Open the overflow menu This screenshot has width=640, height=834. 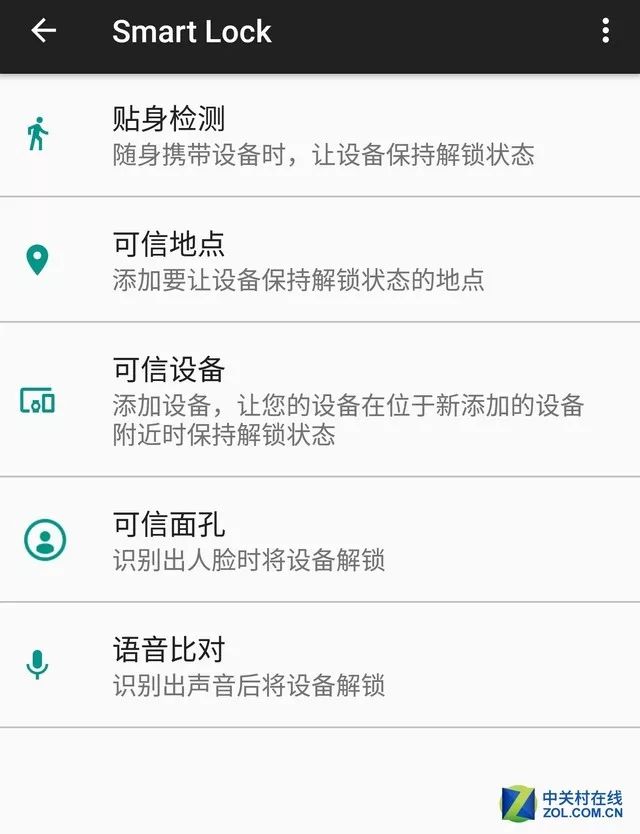tap(605, 31)
